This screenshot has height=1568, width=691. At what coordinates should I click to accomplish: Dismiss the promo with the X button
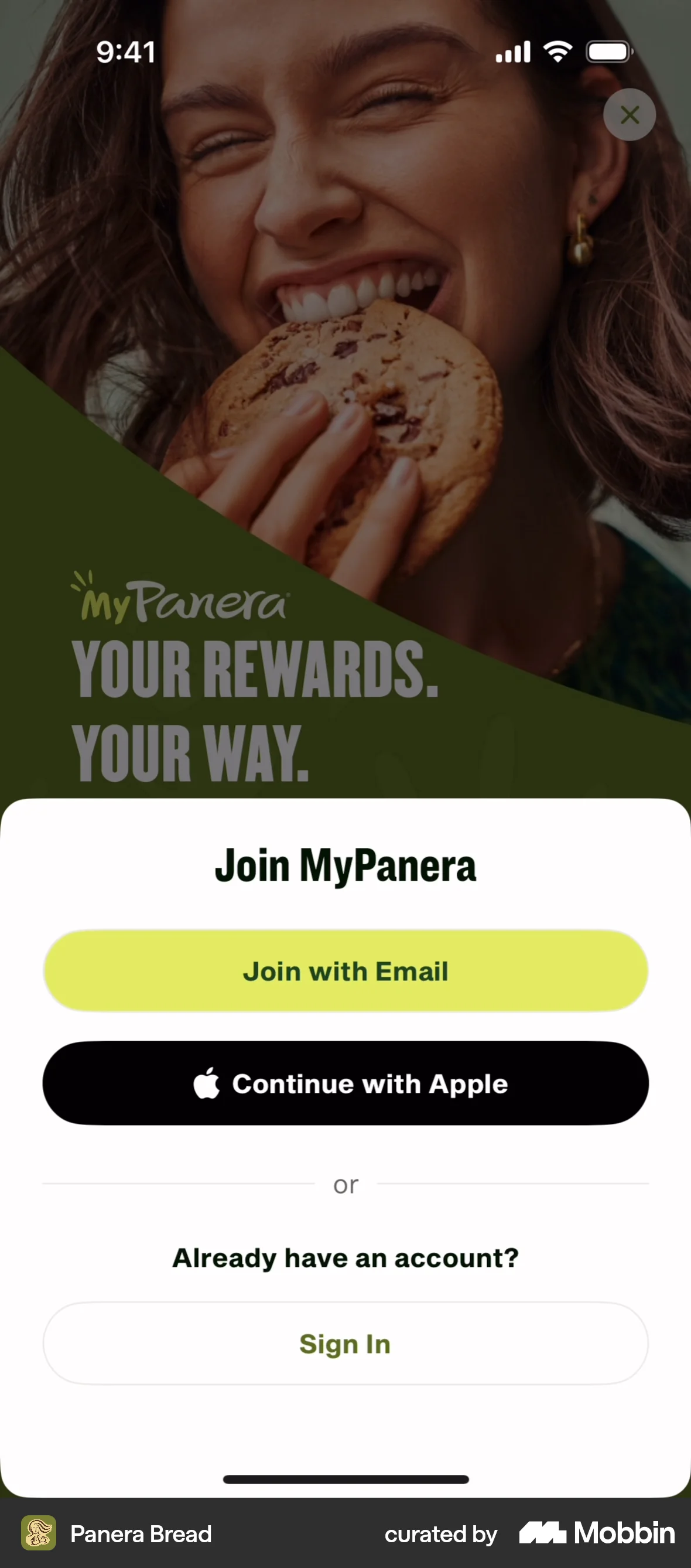630,115
